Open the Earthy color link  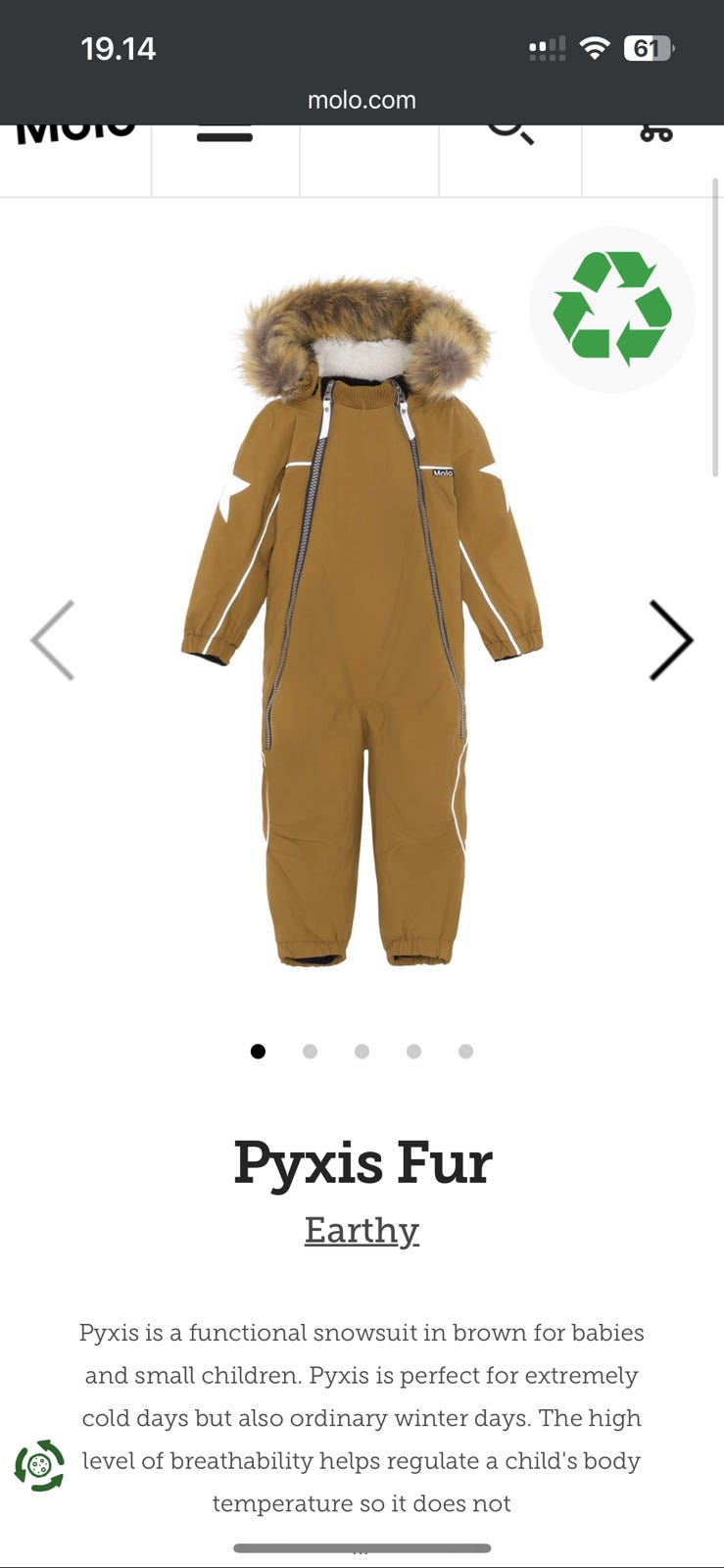coord(362,1229)
